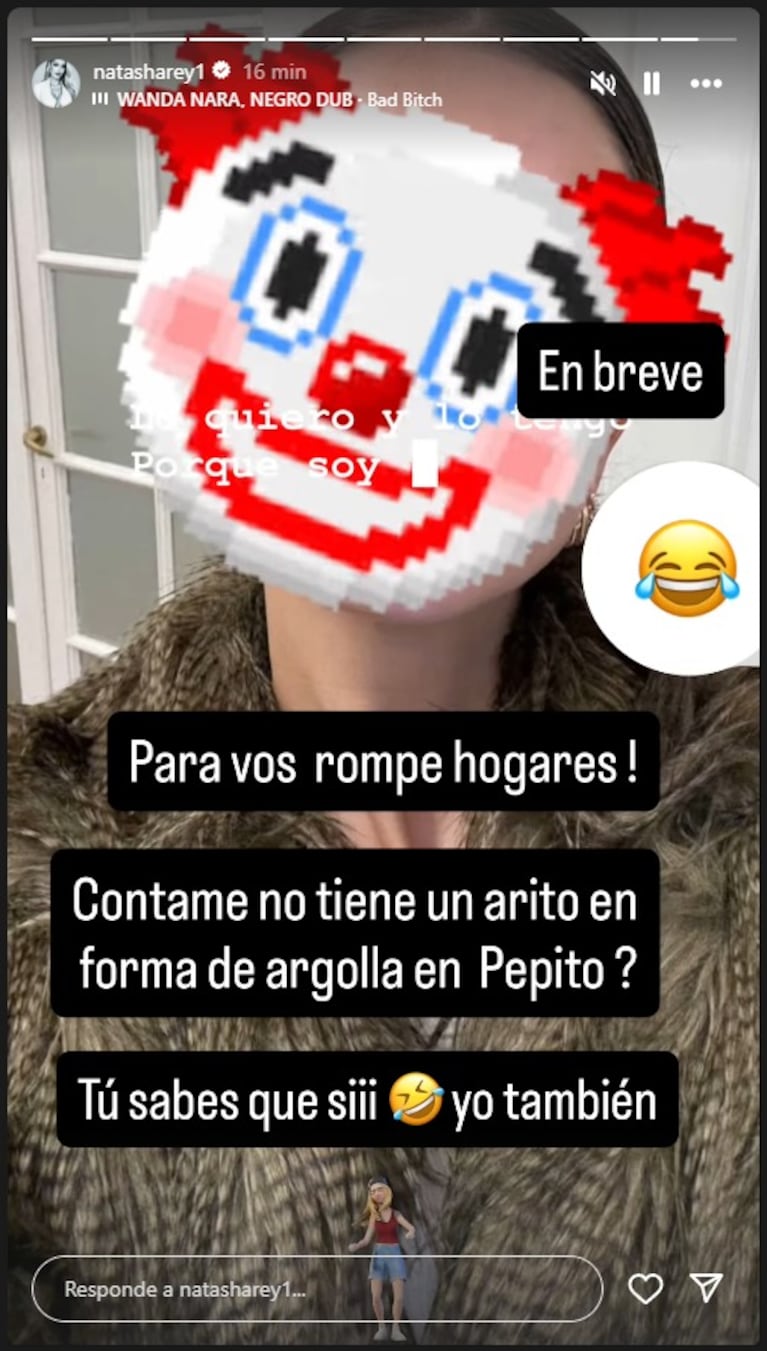Open the story overflow menu
Screen dimensions: 767x1351
click(x=706, y=83)
